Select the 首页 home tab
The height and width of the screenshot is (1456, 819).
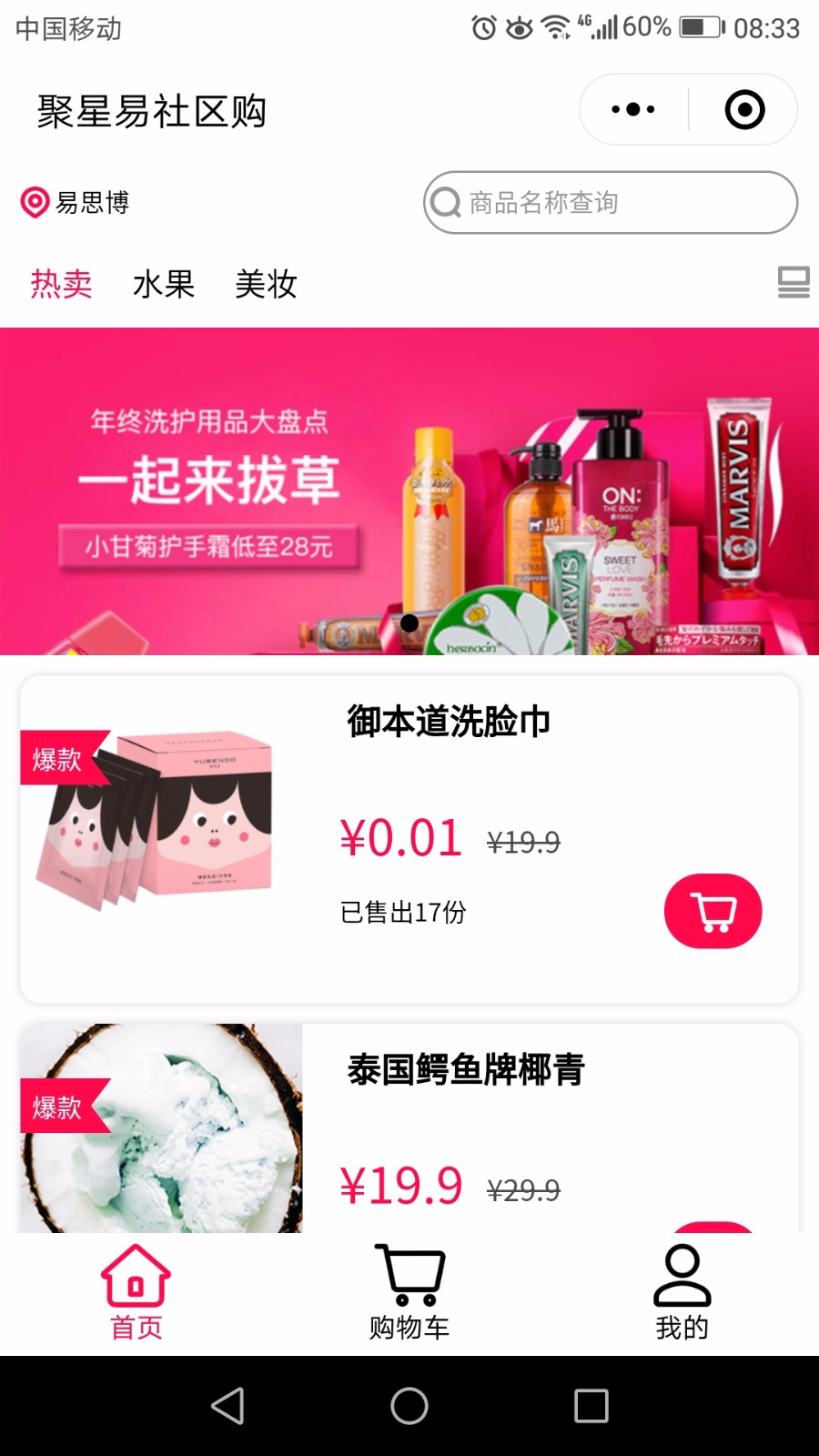[x=136, y=1292]
